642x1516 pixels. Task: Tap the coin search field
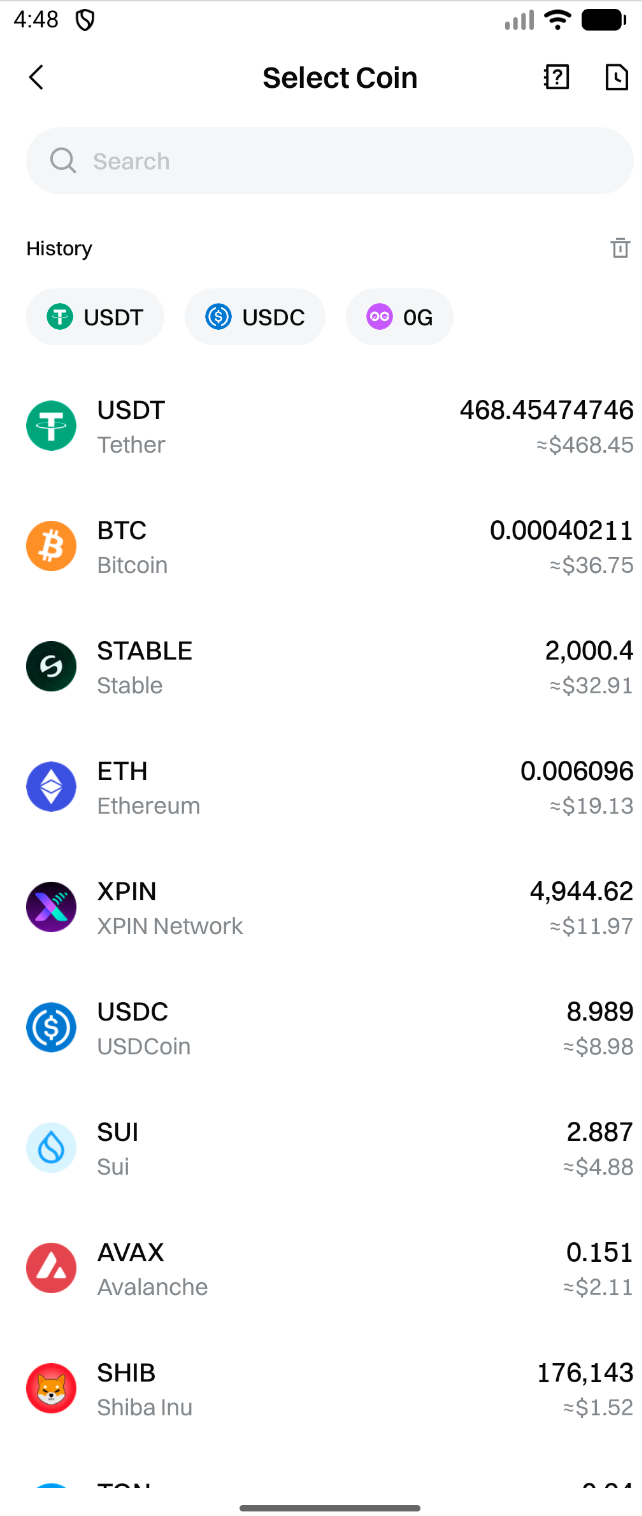pos(330,161)
